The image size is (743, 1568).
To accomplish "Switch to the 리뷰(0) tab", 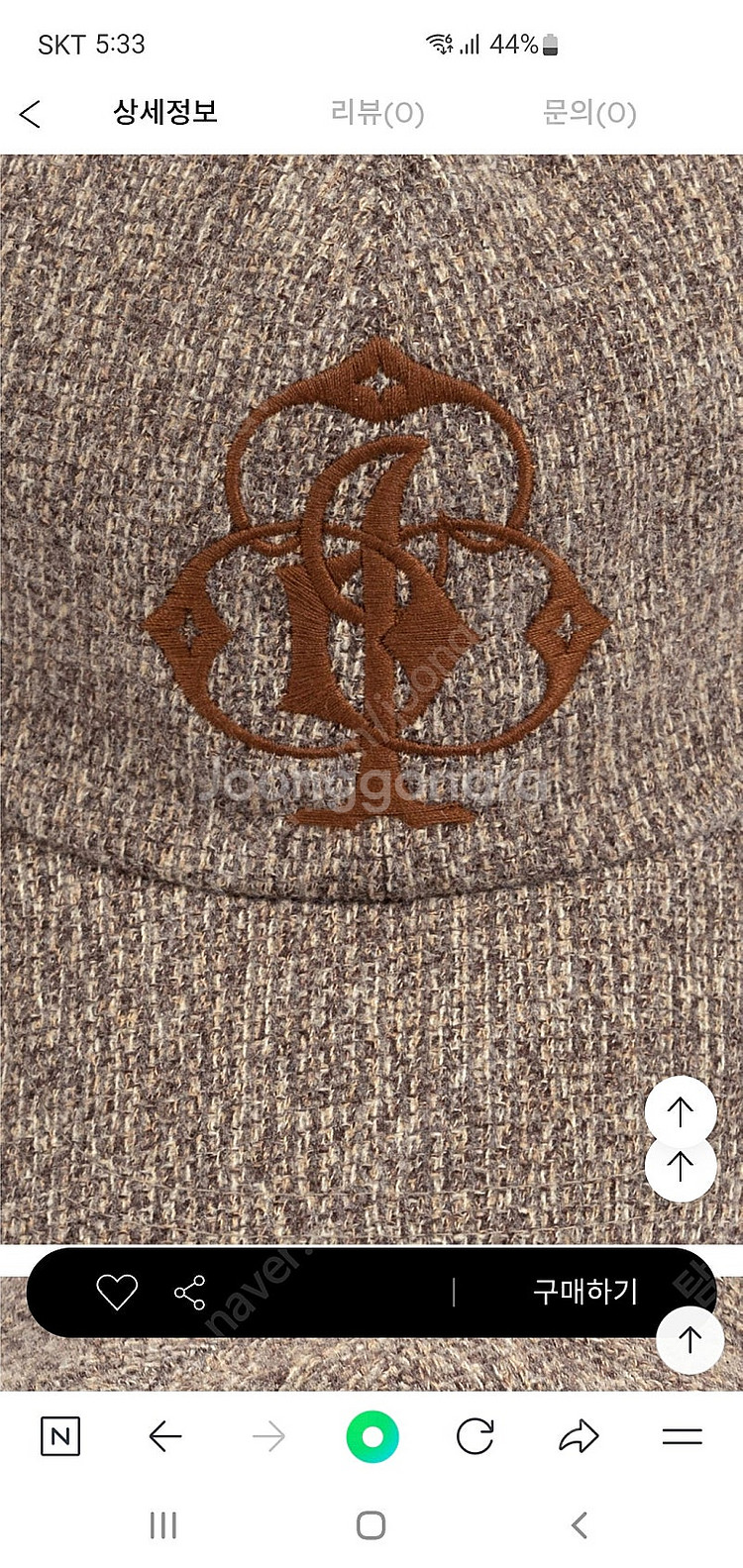I will [x=377, y=112].
